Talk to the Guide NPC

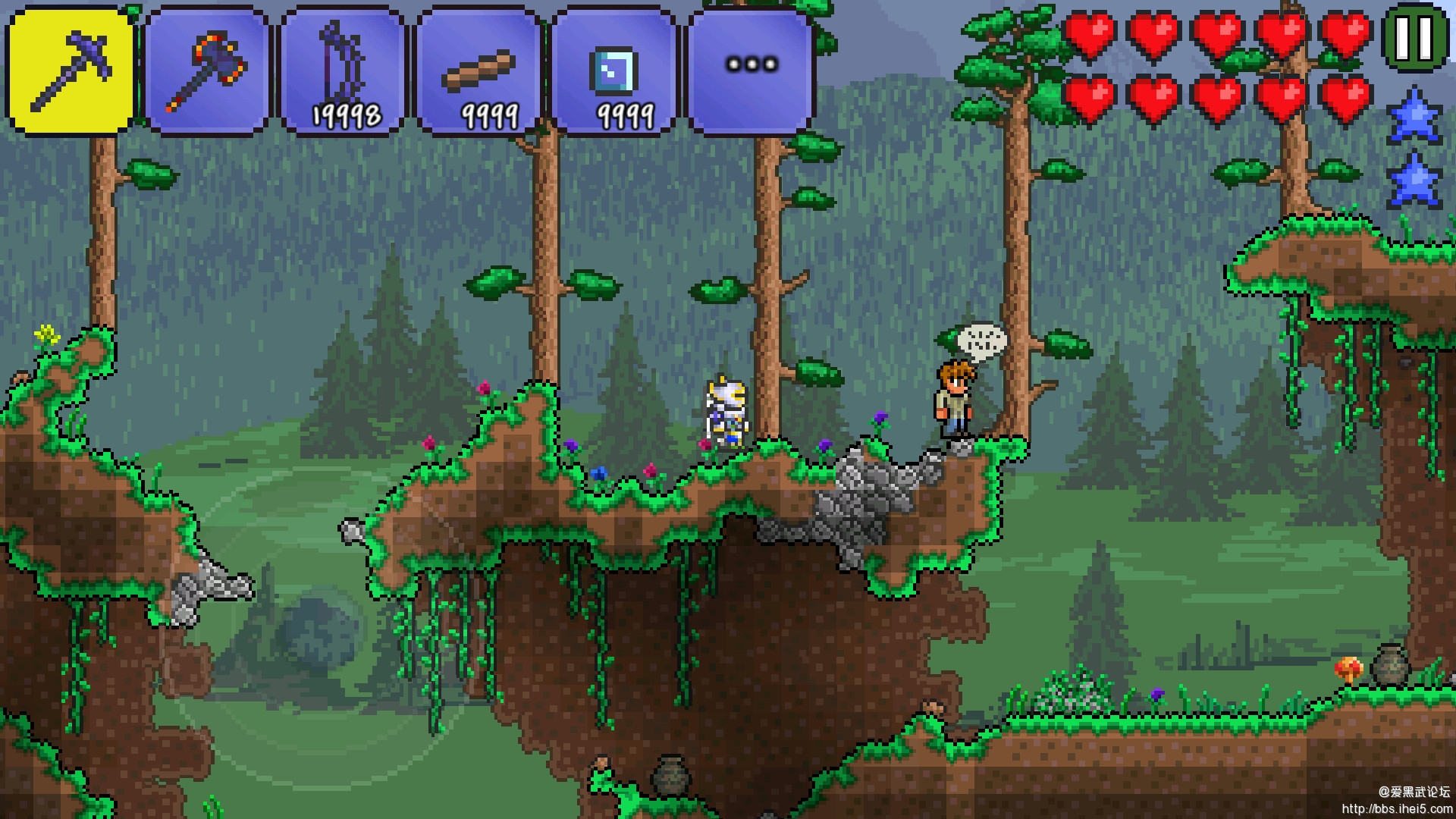955,402
